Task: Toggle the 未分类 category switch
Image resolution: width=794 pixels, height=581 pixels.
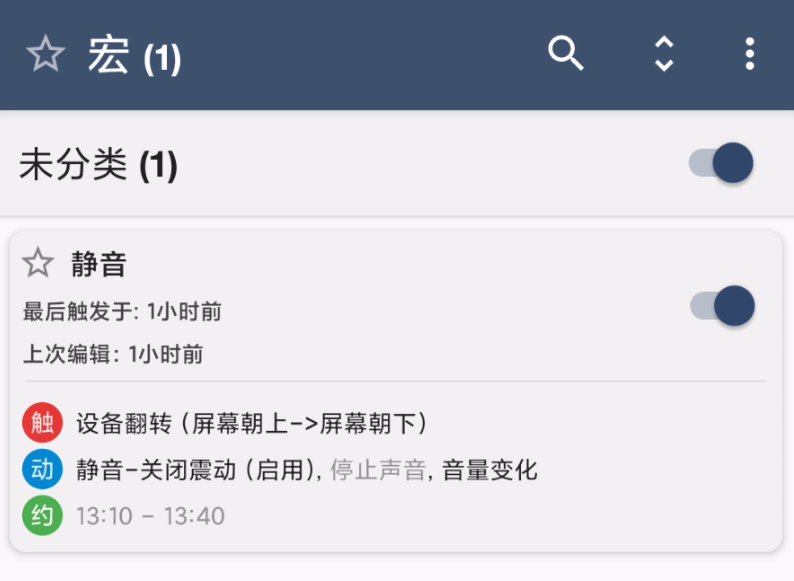Action: 721,163
